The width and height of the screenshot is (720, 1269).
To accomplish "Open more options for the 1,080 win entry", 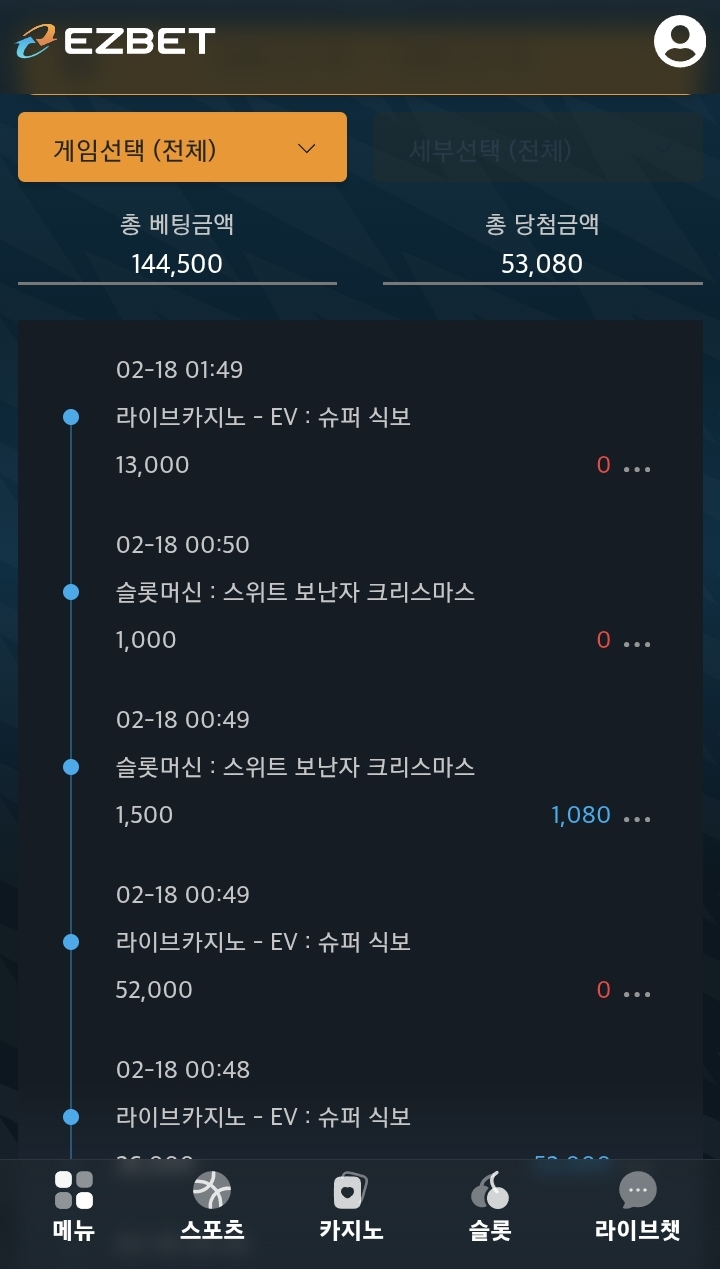I will [x=637, y=818].
